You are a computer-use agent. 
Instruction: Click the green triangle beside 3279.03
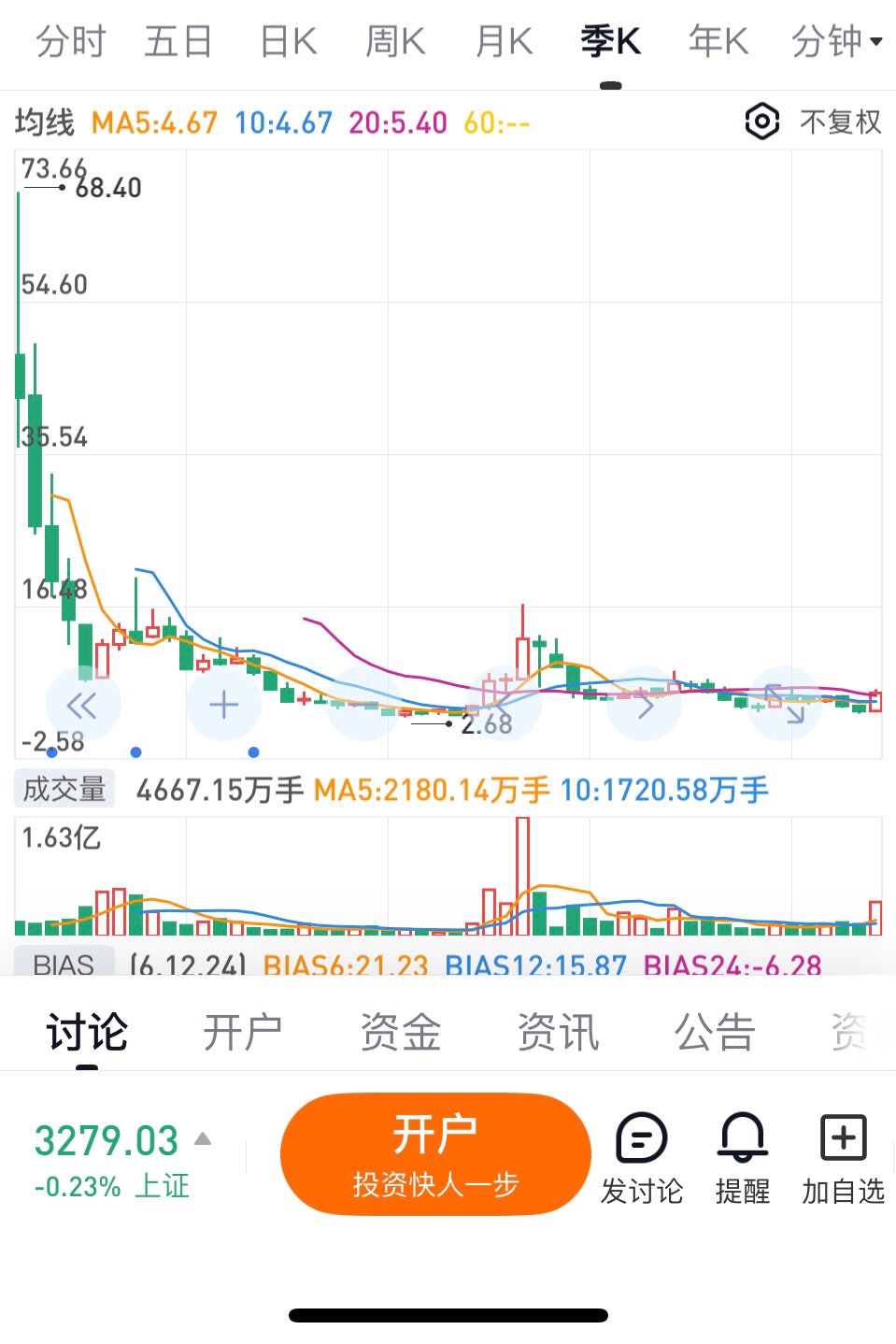(201, 1139)
